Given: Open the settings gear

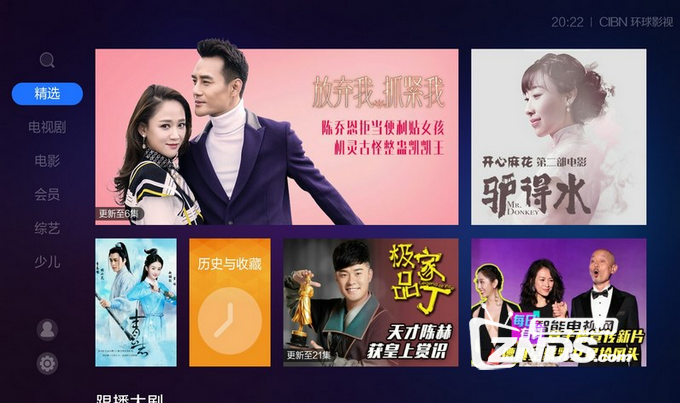Looking at the screenshot, I should pos(47,363).
